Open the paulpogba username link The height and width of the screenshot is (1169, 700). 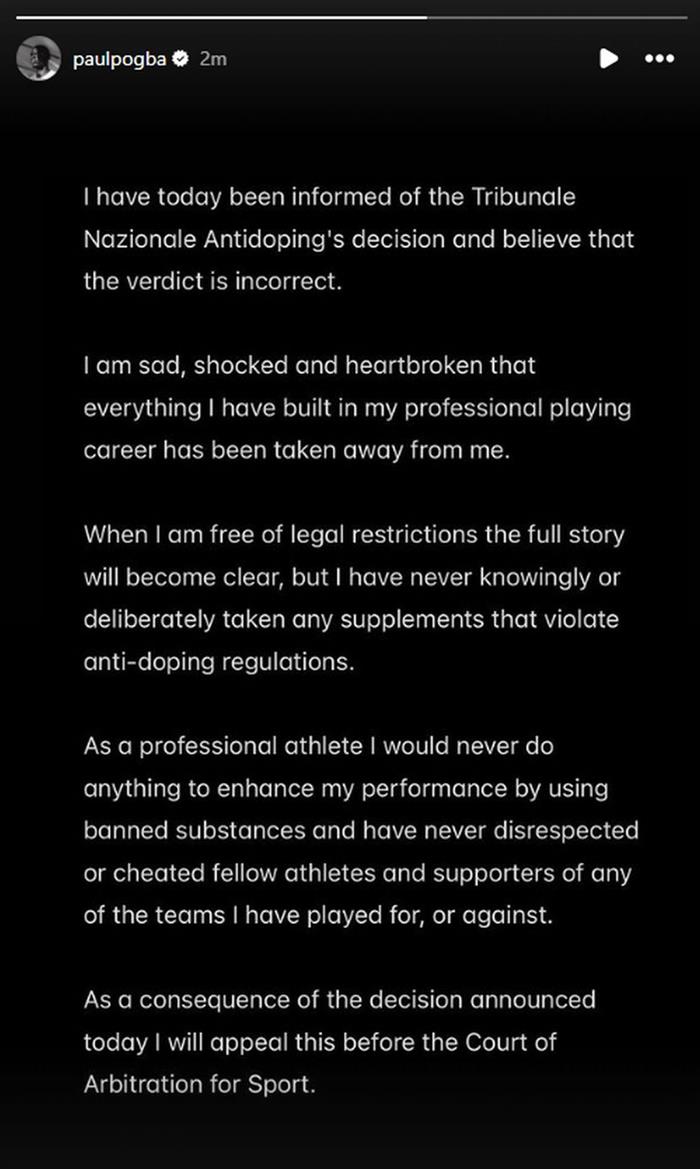119,59
